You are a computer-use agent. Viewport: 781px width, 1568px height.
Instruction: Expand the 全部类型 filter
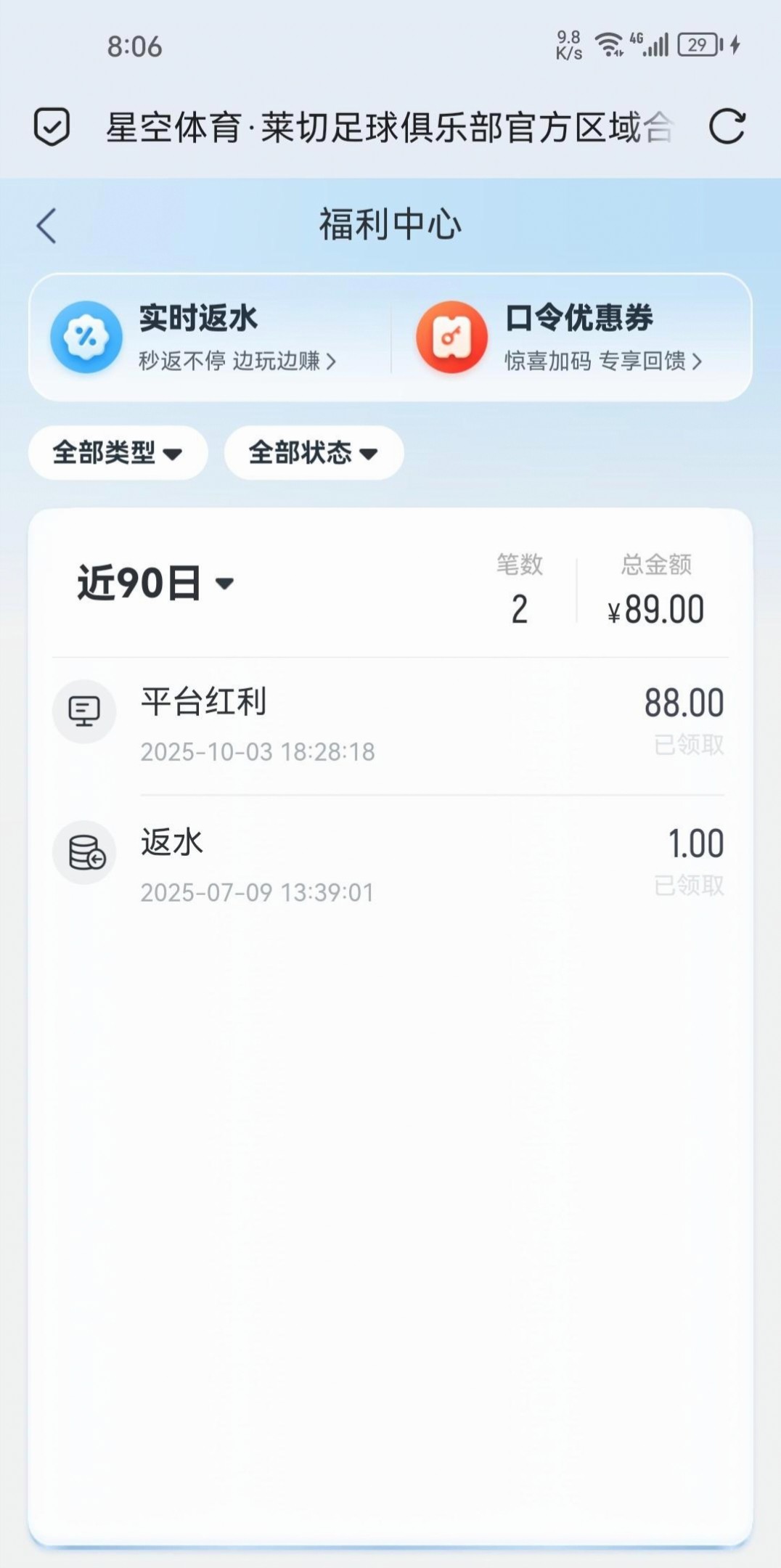118,453
